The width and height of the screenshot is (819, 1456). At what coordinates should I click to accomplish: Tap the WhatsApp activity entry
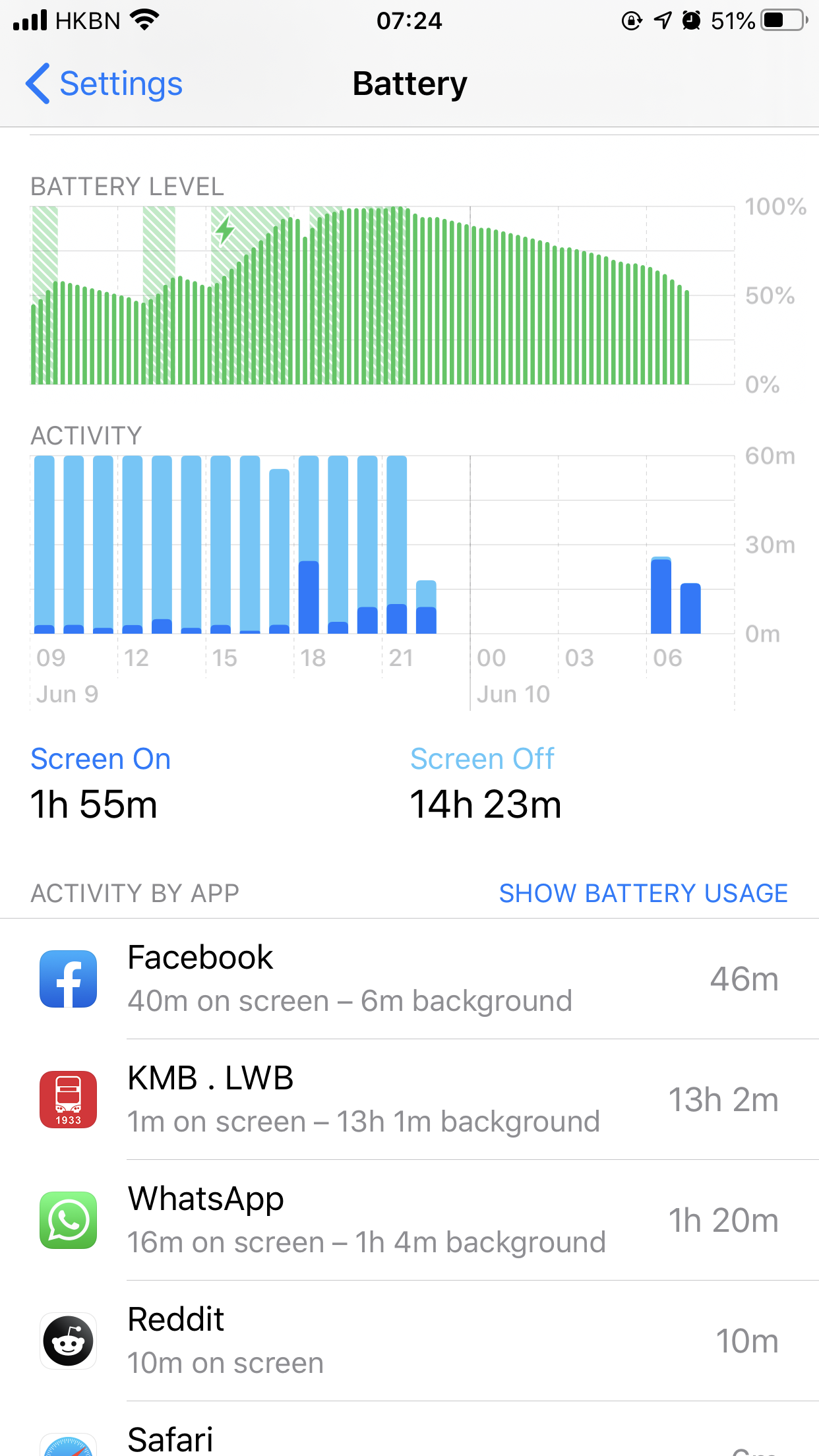tap(409, 1220)
